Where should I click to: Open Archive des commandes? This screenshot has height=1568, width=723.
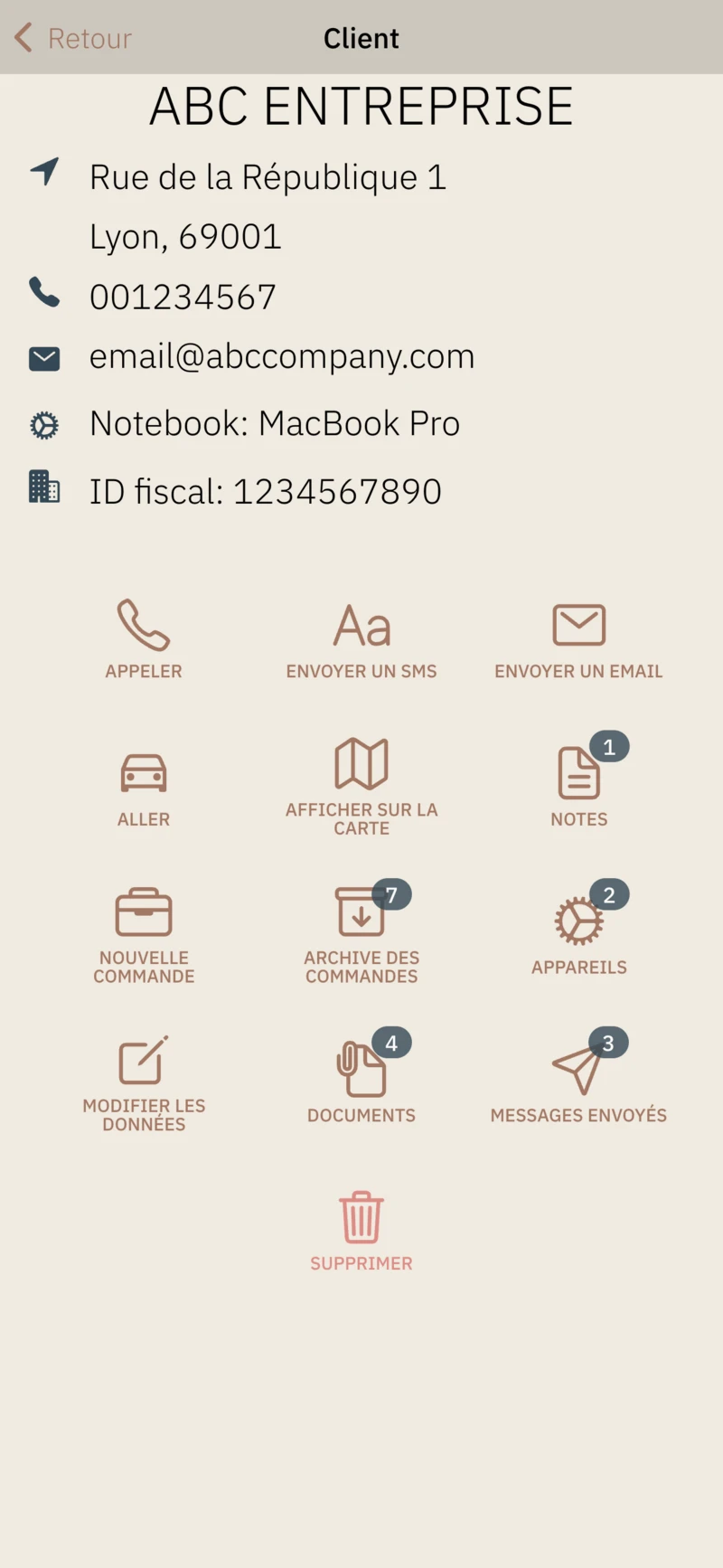point(361,933)
